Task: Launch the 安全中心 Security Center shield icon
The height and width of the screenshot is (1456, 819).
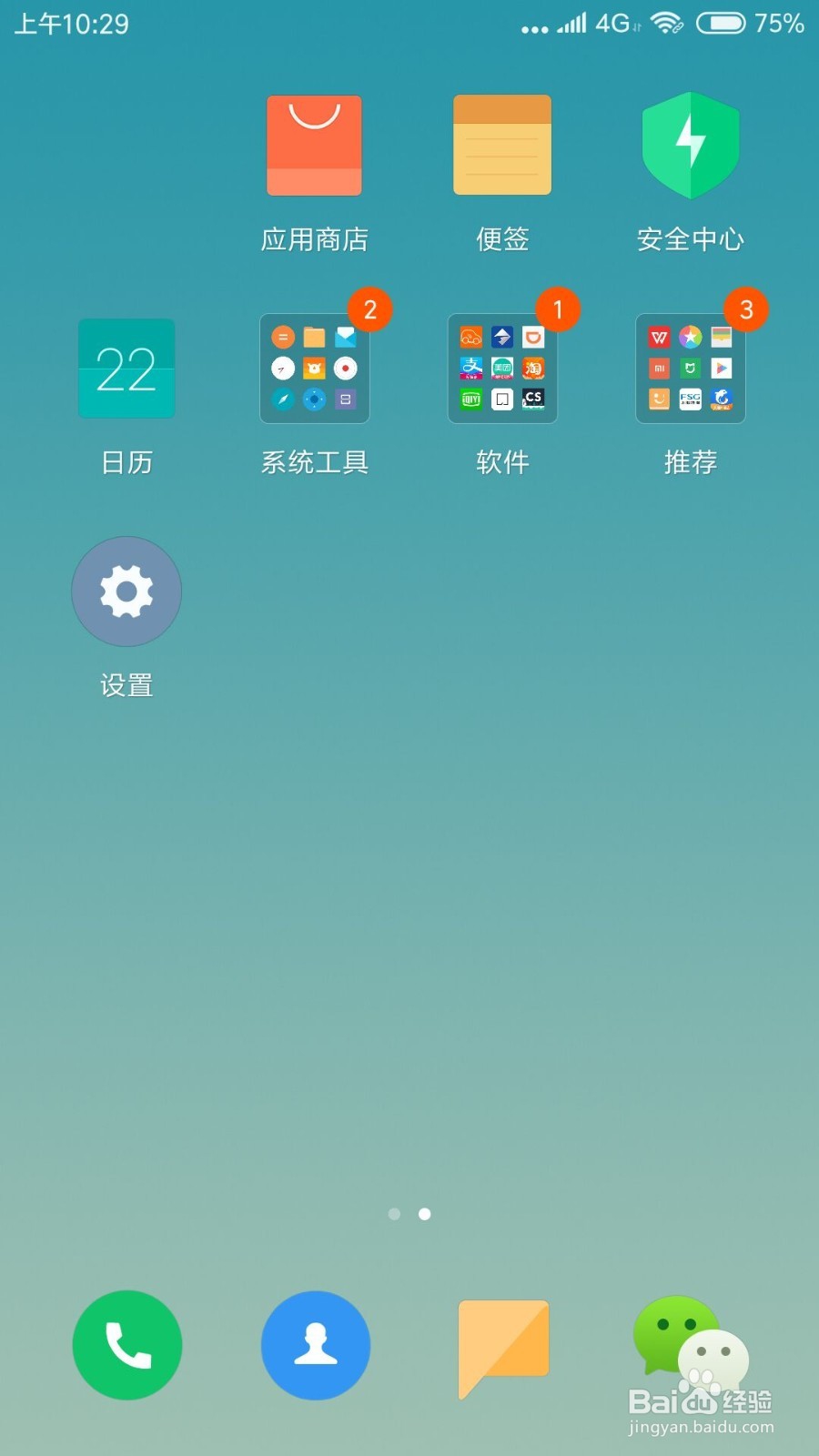Action: (690, 146)
